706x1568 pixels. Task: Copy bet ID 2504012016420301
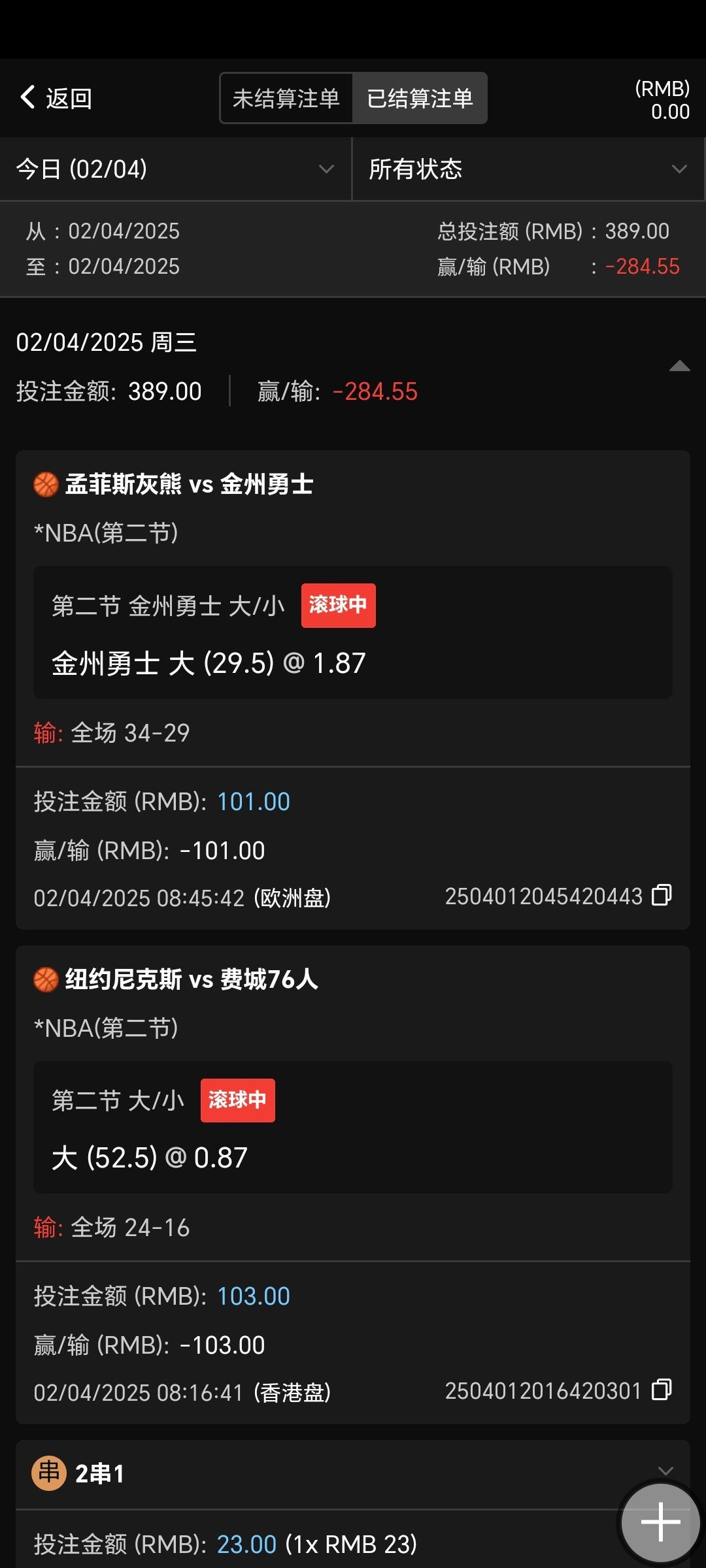(662, 1390)
